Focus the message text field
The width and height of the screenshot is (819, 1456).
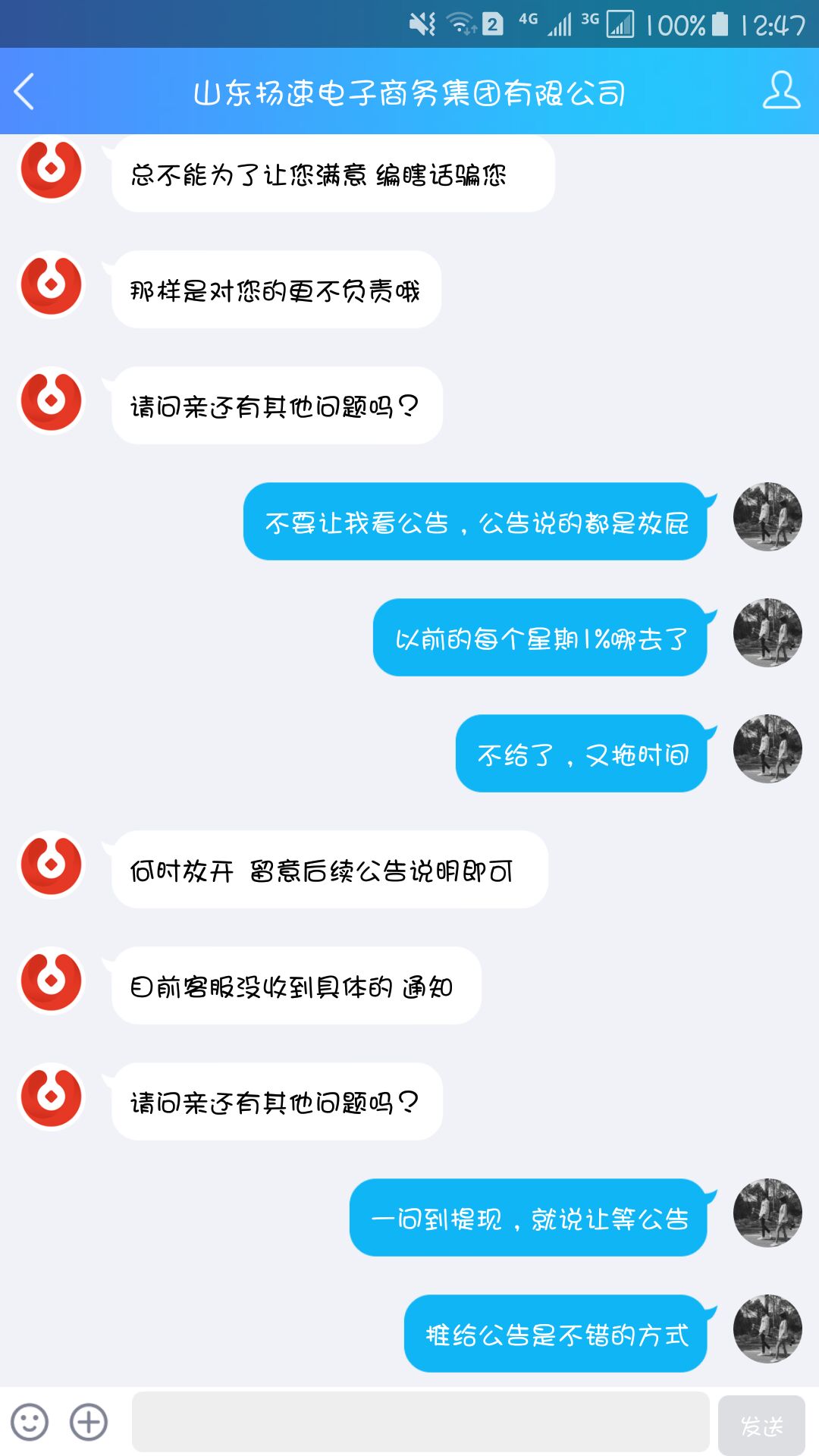(420, 1422)
